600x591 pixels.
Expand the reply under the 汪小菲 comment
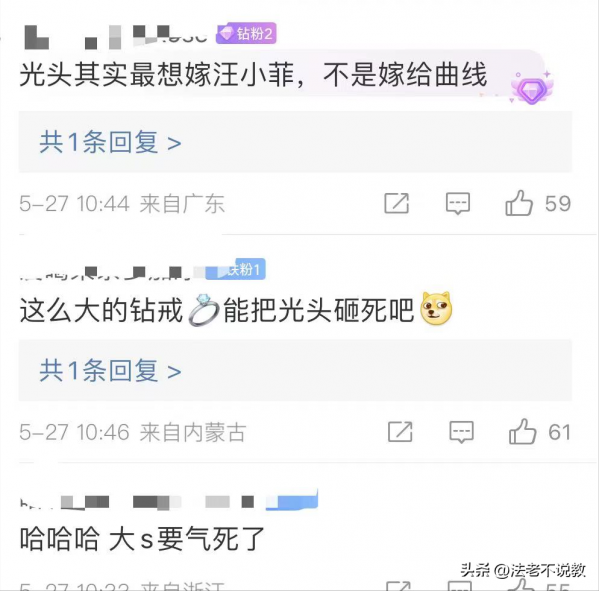pyautogui.click(x=110, y=143)
